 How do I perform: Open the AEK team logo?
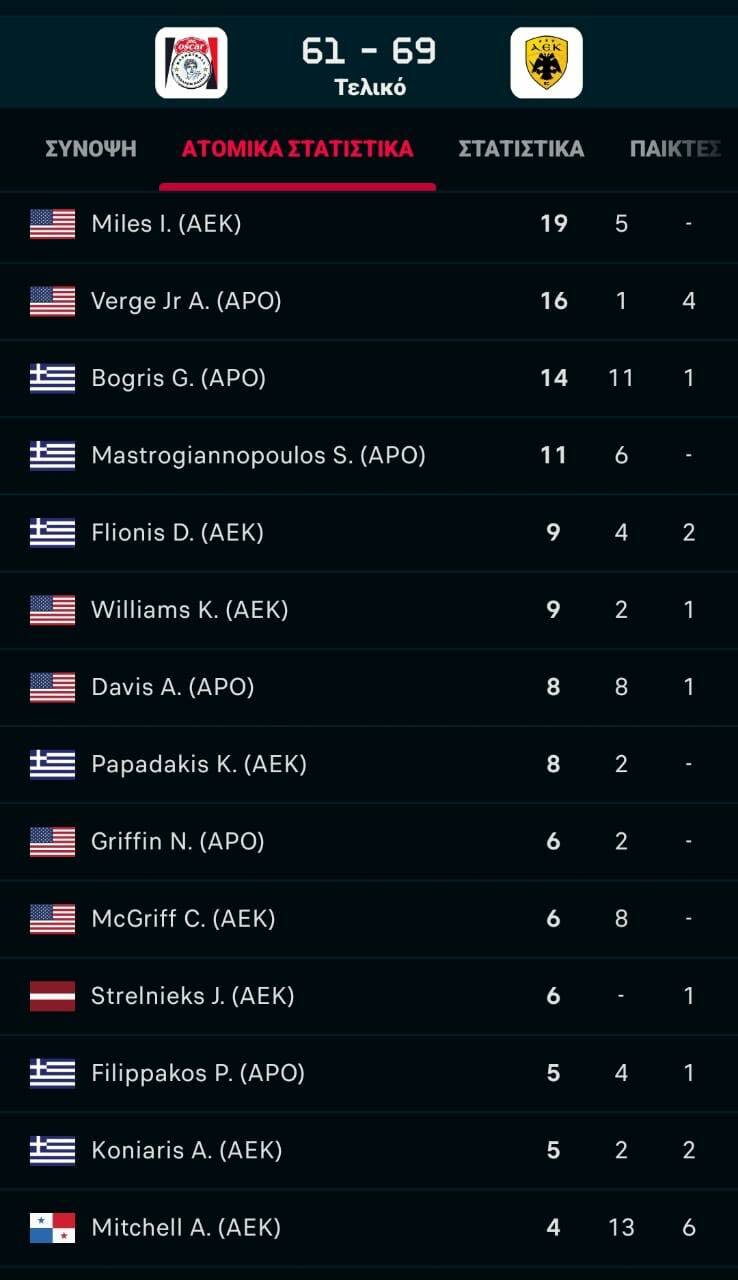click(x=546, y=63)
